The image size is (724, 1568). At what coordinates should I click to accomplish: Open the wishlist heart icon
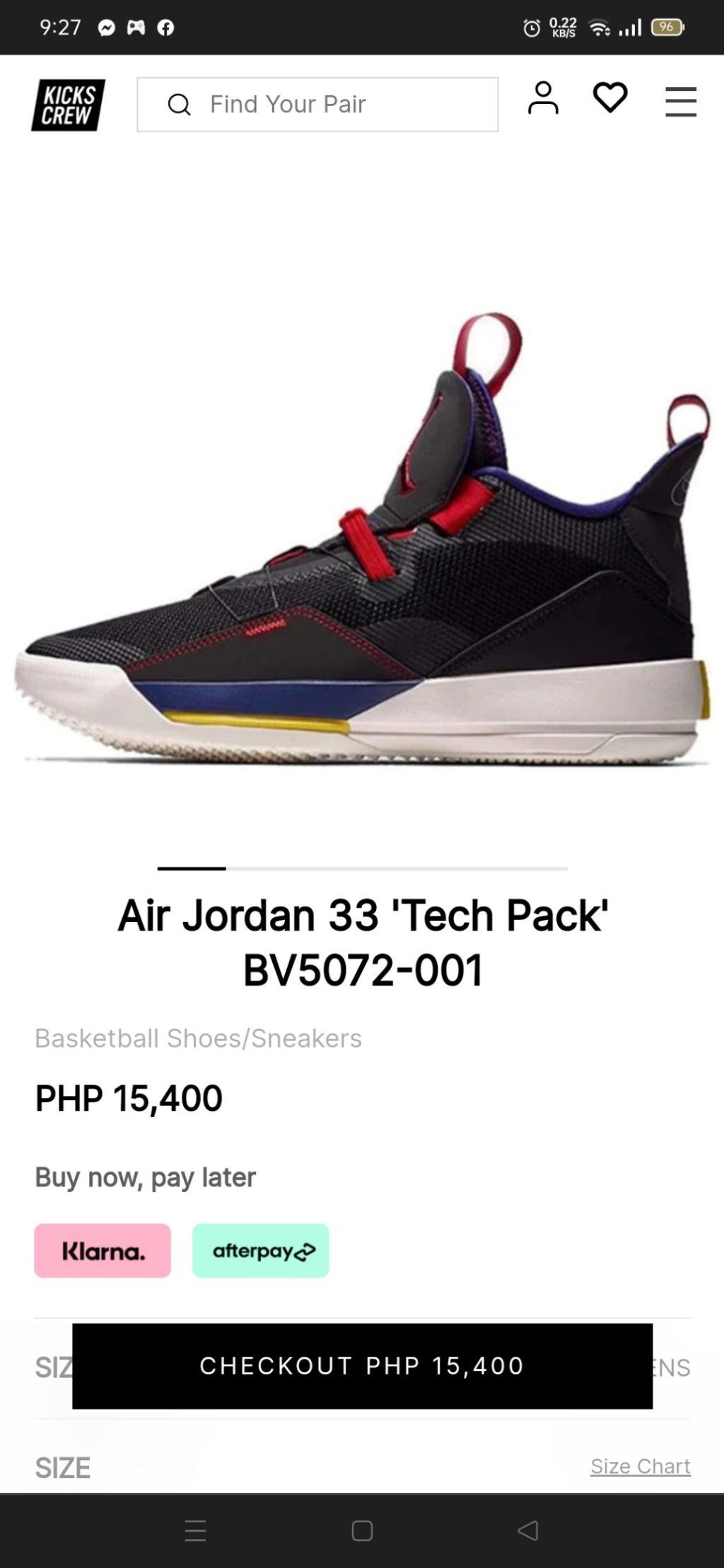[x=609, y=98]
